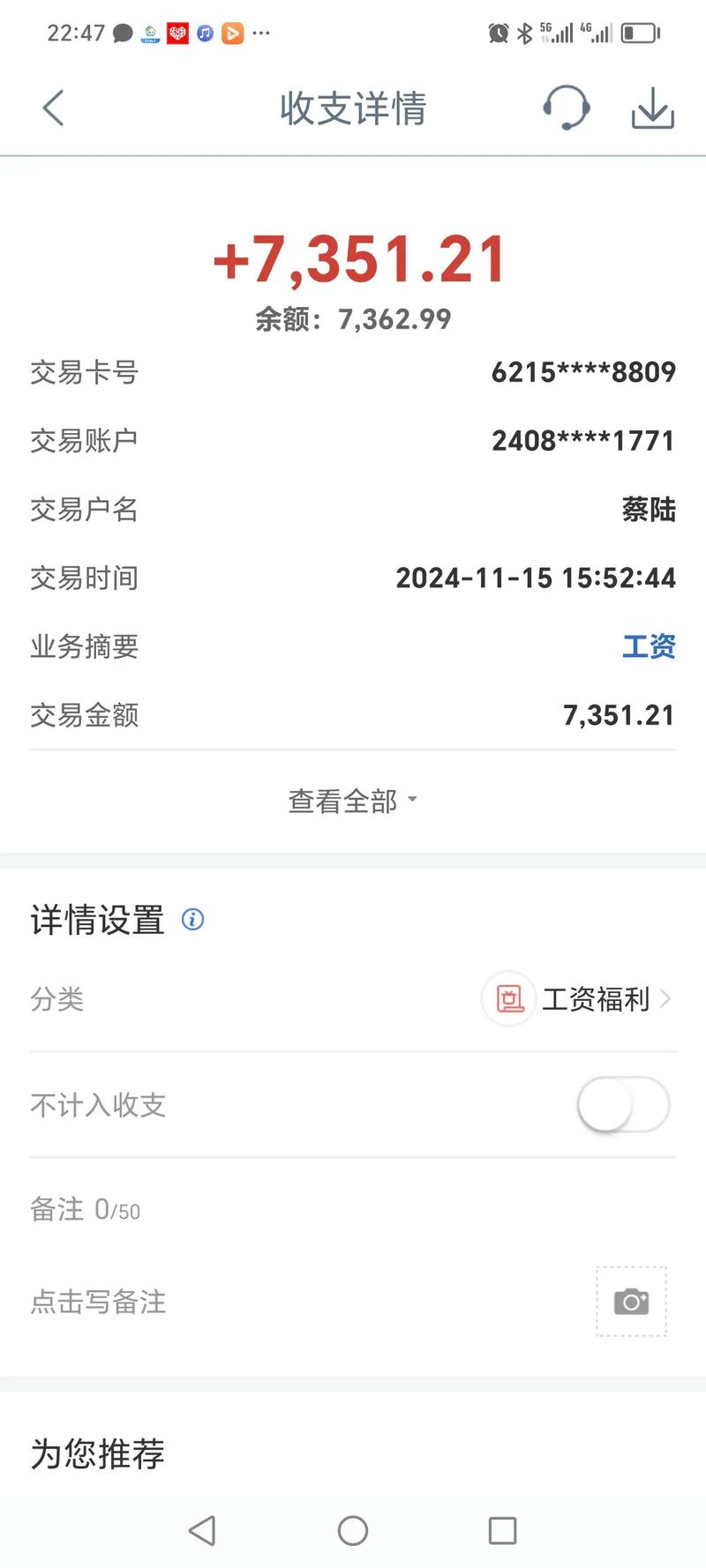
Task: Tap the info icon next to 详情设置
Action: [x=192, y=920]
